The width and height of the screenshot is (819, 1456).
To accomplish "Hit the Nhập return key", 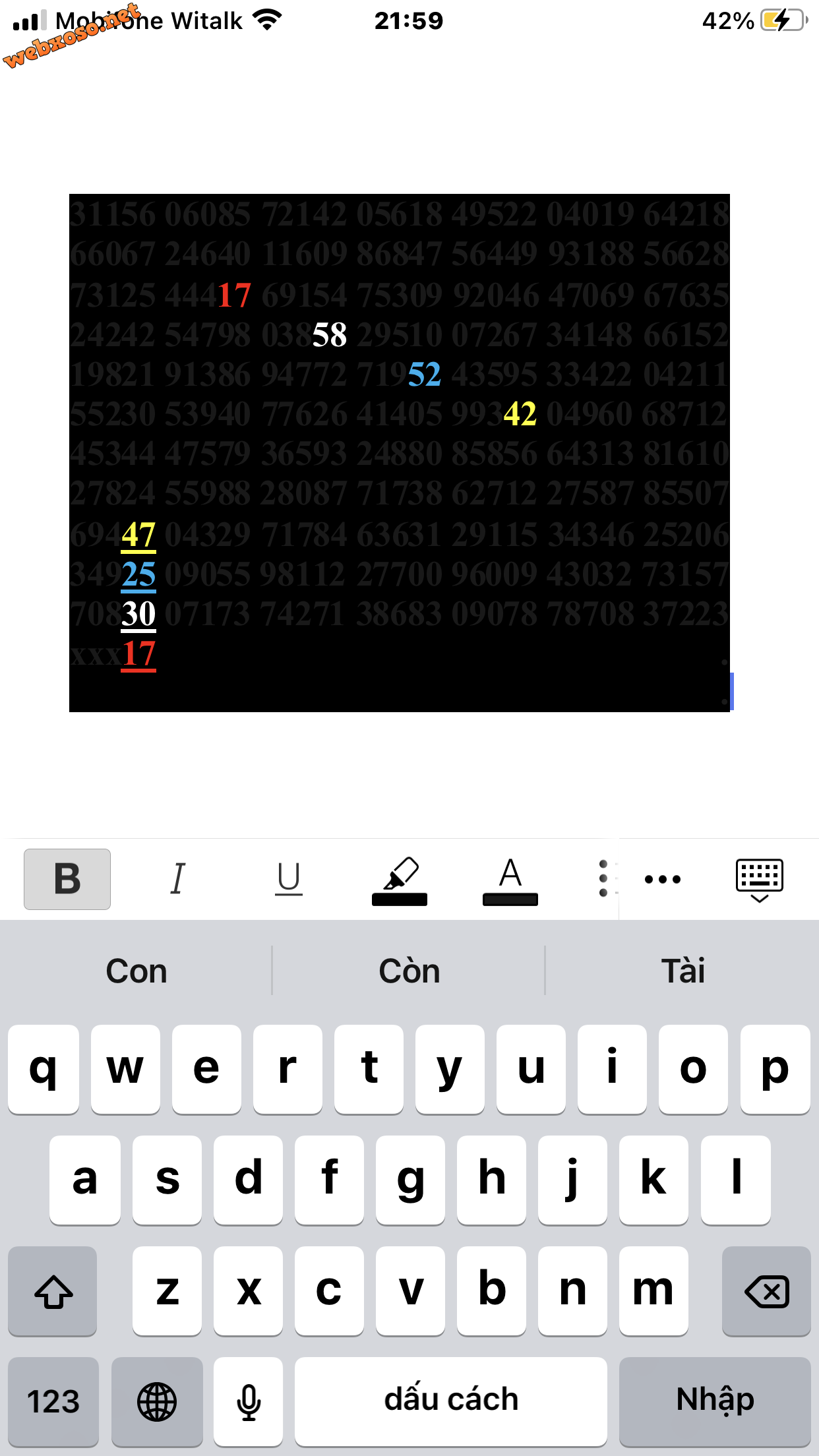I will pyautogui.click(x=715, y=1401).
